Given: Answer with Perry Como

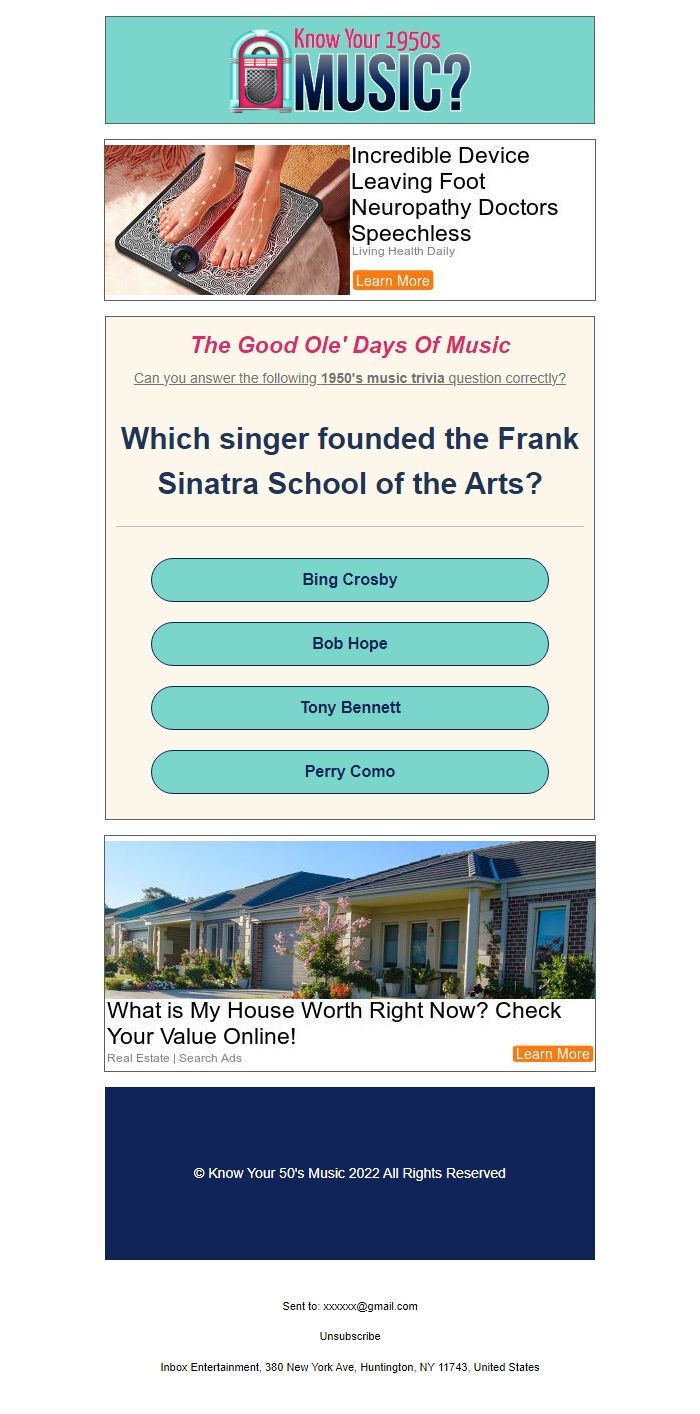Looking at the screenshot, I should pyautogui.click(x=349, y=772).
